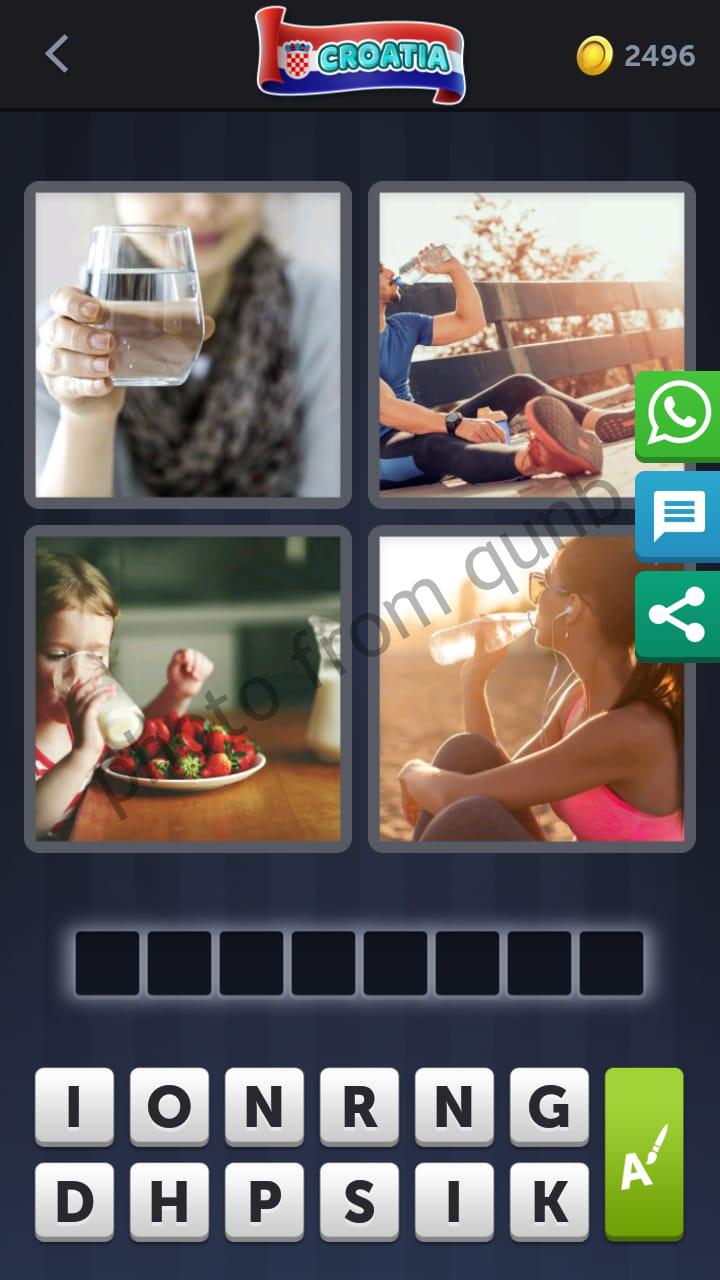720x1280 pixels.
Task: Select the letter R tile
Action: [x=359, y=1106]
